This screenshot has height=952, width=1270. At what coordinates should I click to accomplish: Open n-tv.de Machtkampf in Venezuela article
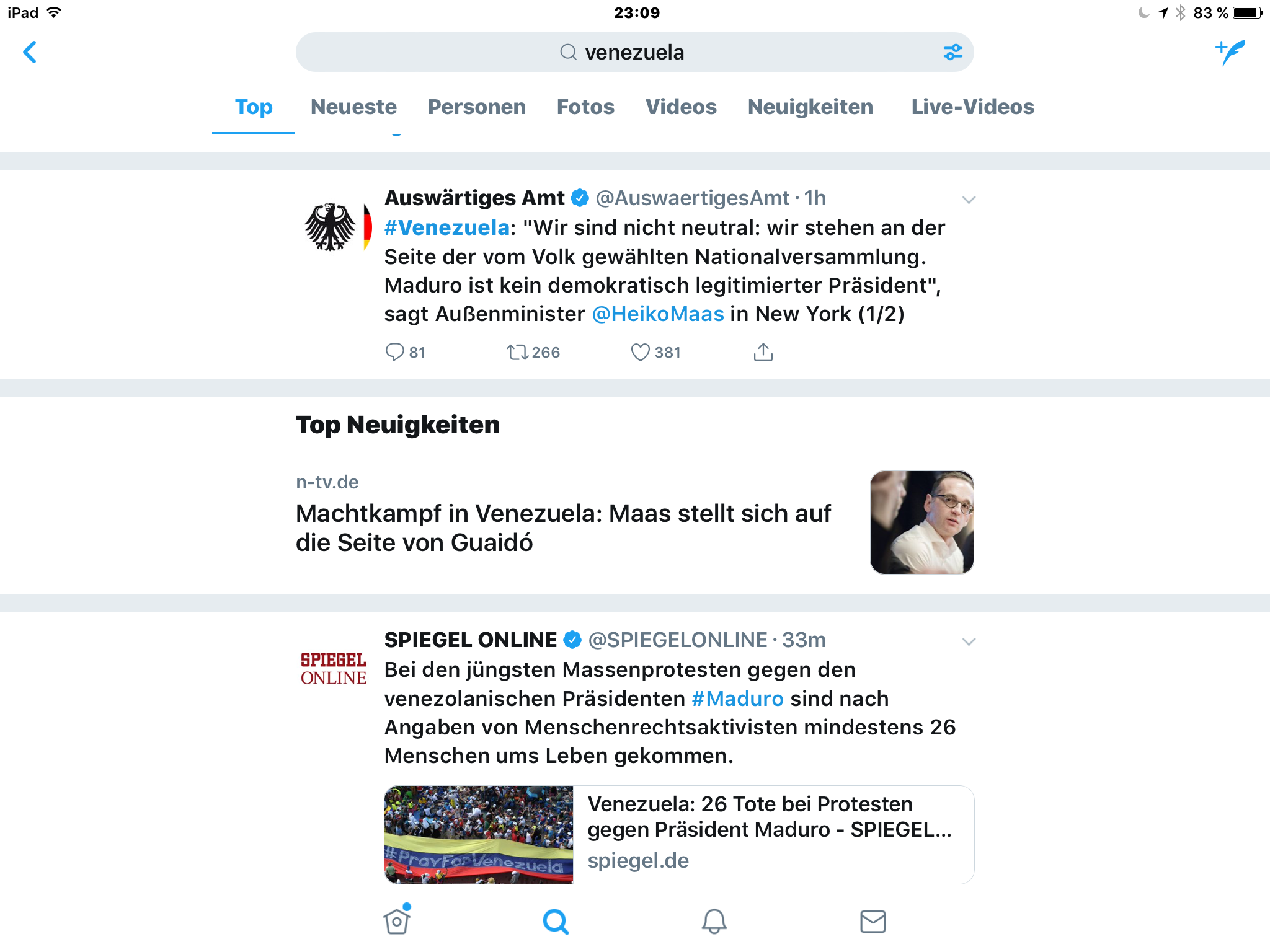click(x=563, y=527)
